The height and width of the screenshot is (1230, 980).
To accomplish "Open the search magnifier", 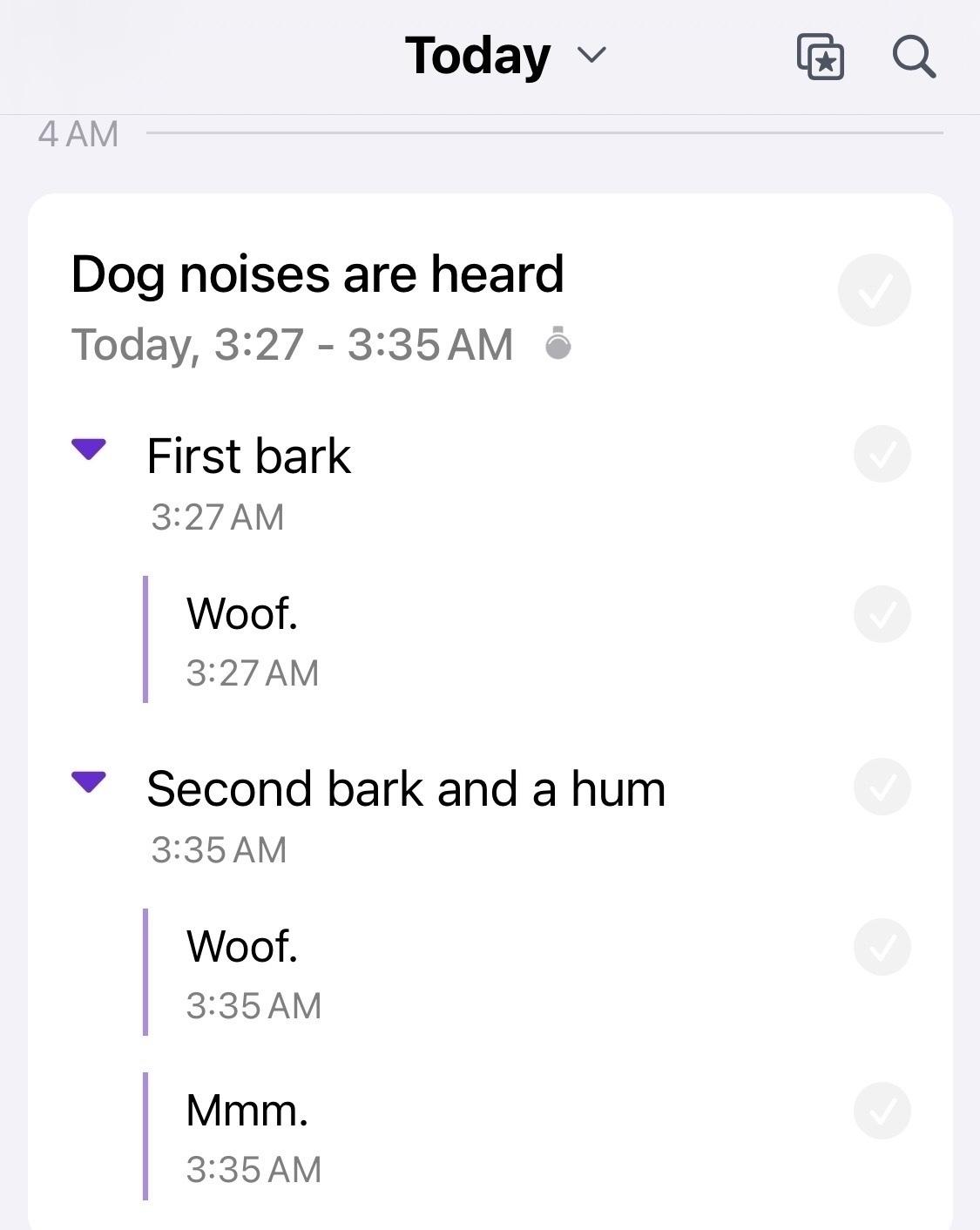I will pos(914,57).
